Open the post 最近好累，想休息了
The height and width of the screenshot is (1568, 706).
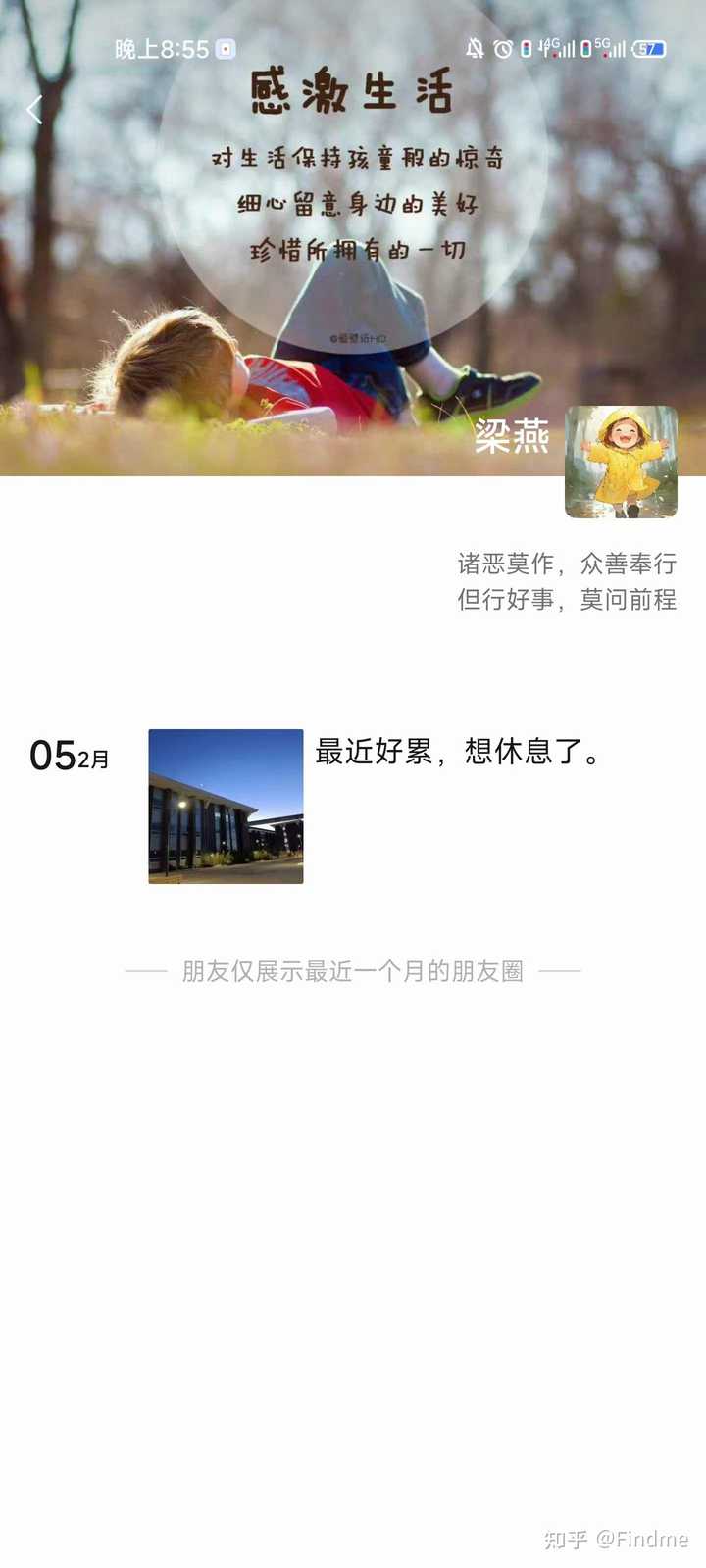(457, 752)
